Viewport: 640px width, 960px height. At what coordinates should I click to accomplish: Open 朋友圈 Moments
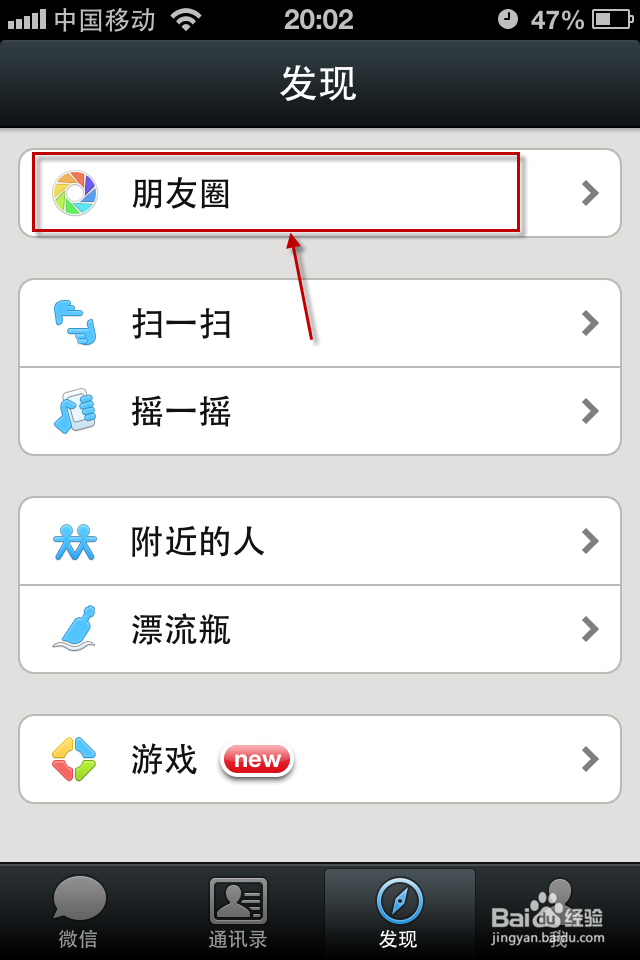[x=320, y=193]
